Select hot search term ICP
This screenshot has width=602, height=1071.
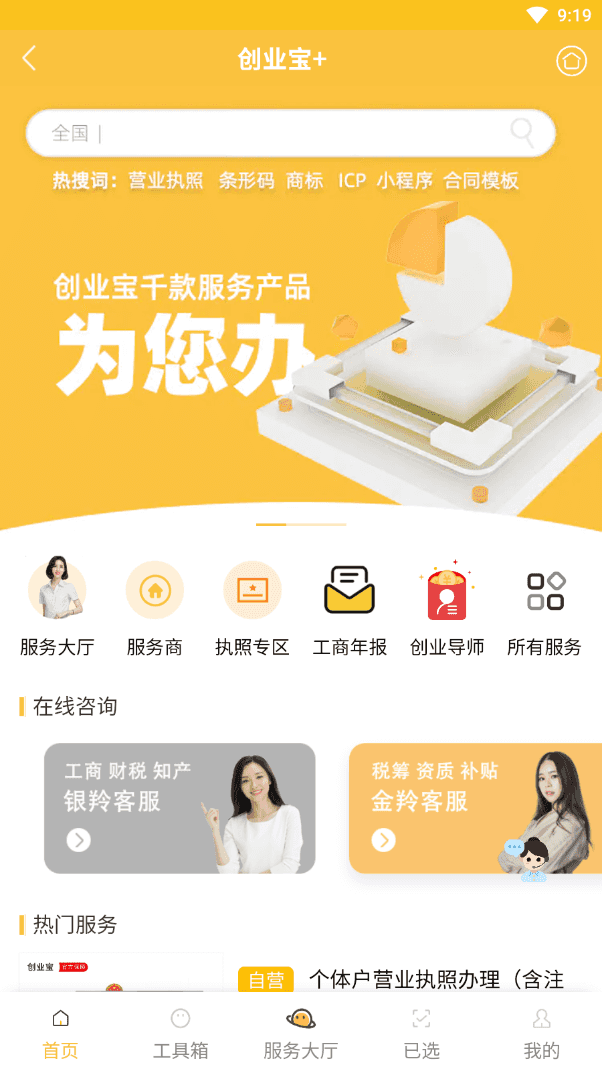pos(352,181)
